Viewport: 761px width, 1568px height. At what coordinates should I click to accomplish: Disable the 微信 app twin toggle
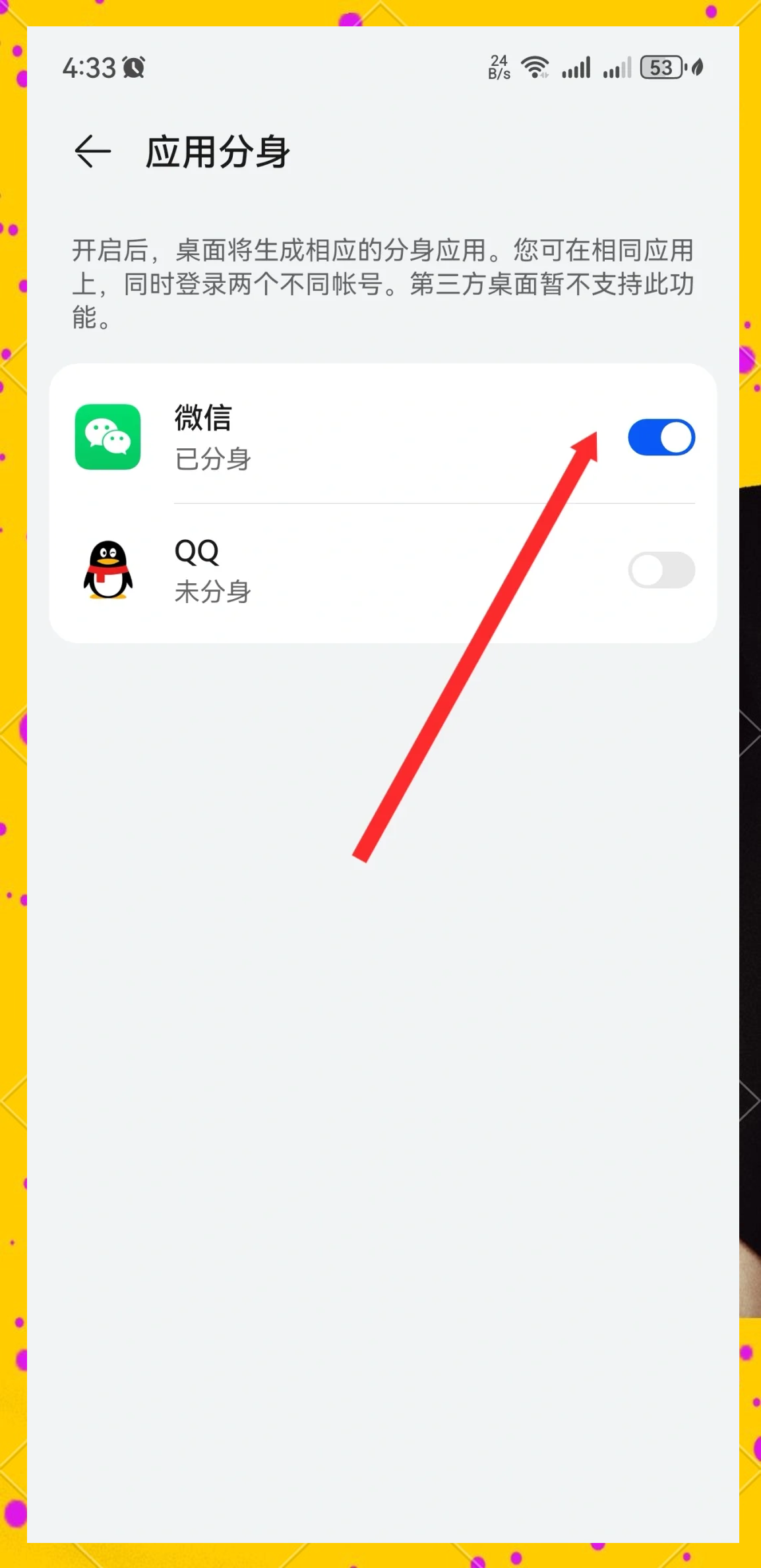pyautogui.click(x=661, y=437)
